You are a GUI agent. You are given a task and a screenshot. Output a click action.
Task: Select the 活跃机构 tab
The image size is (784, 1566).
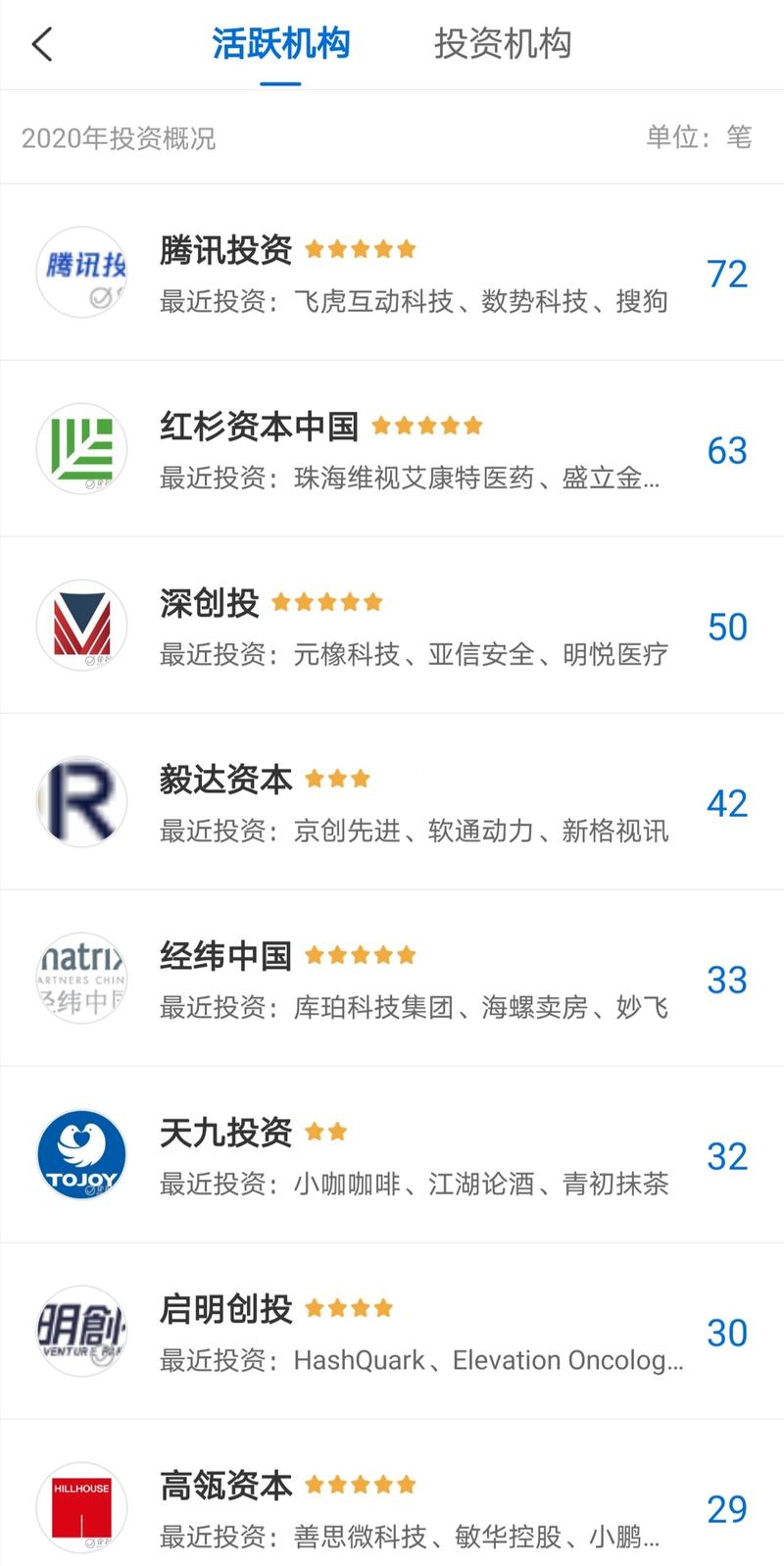(280, 44)
